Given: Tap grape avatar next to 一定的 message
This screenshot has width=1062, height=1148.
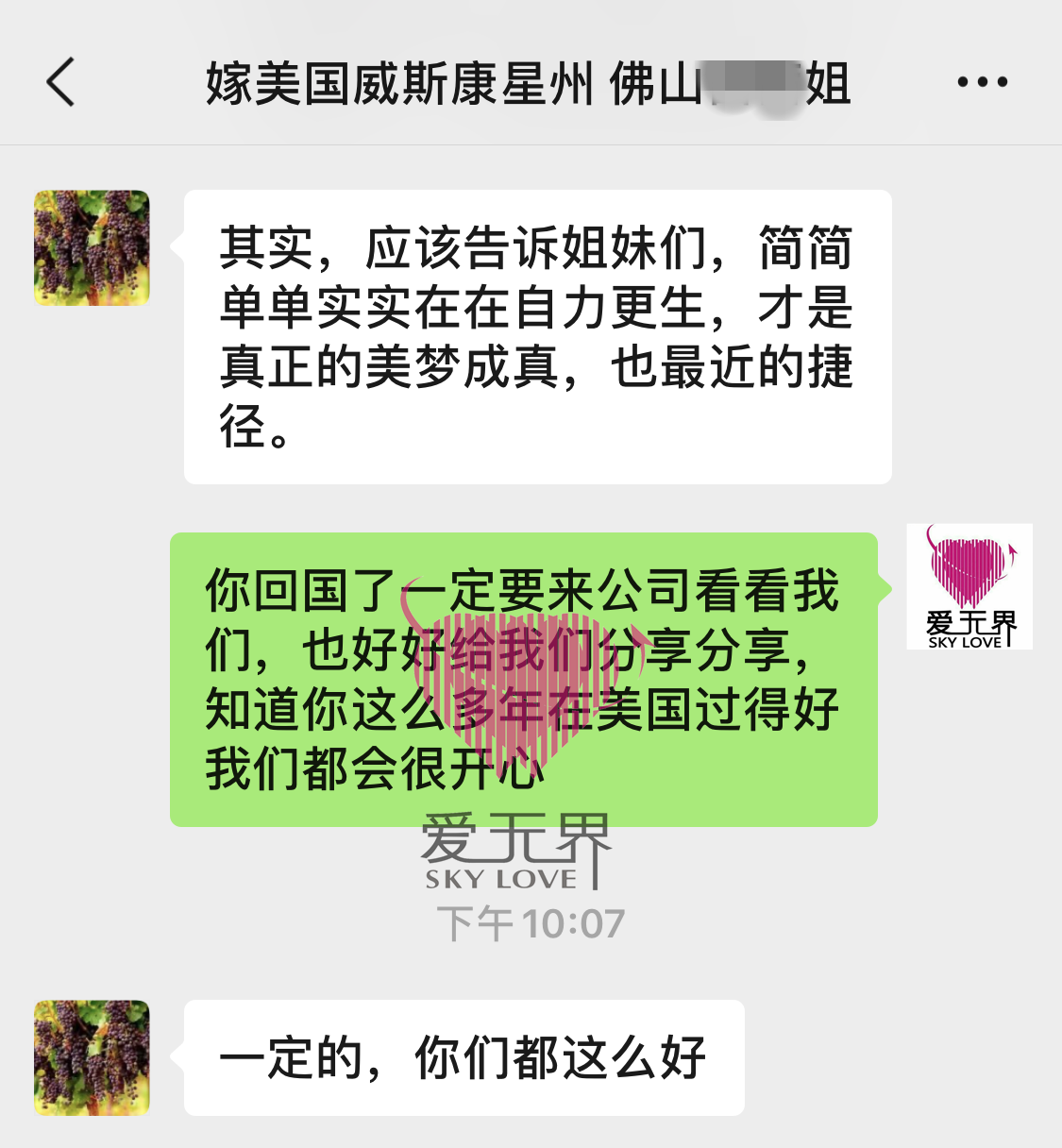Looking at the screenshot, I should [x=92, y=1057].
